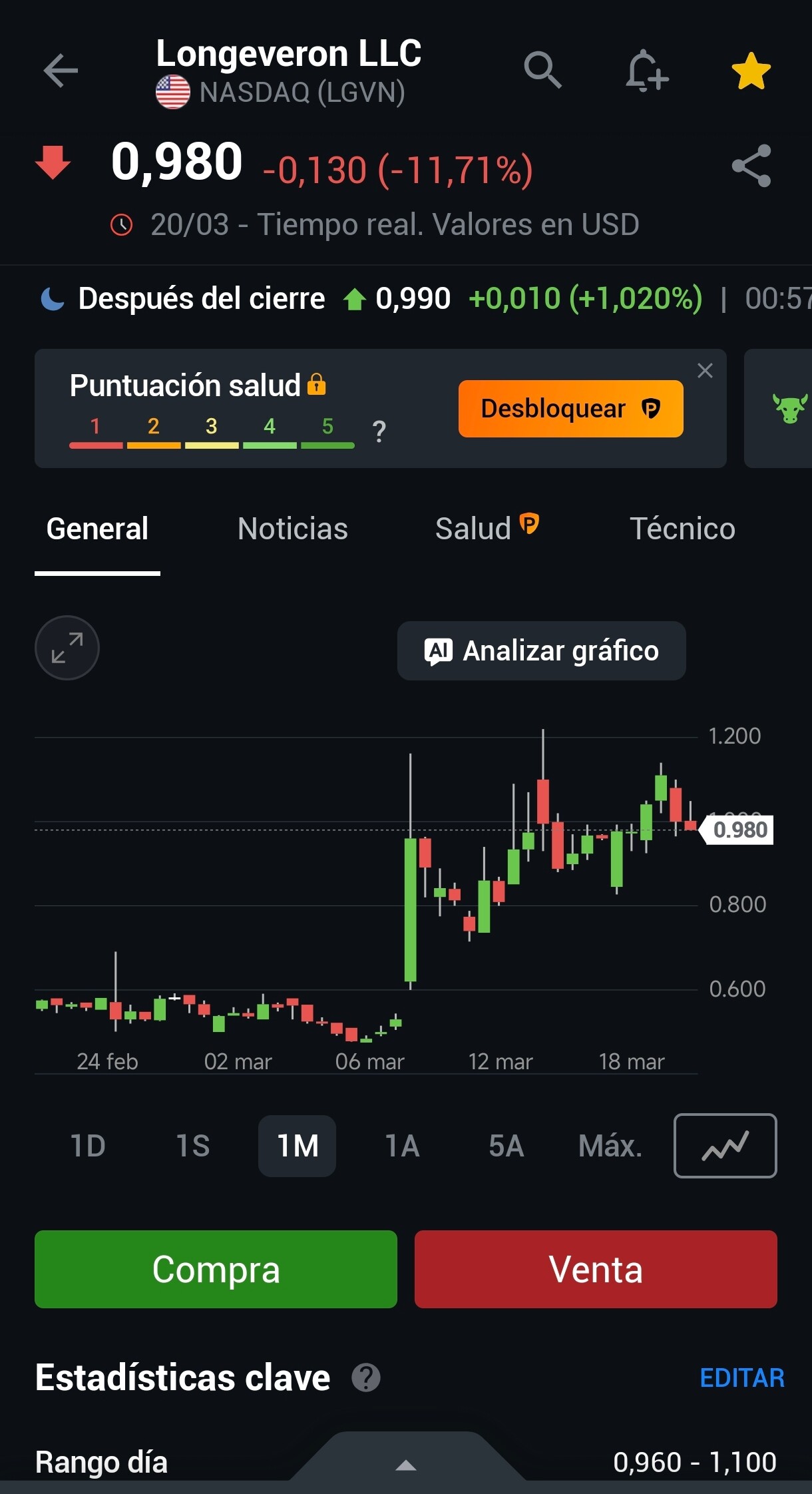Open the search magnifier icon
812x1494 pixels.
(x=542, y=69)
